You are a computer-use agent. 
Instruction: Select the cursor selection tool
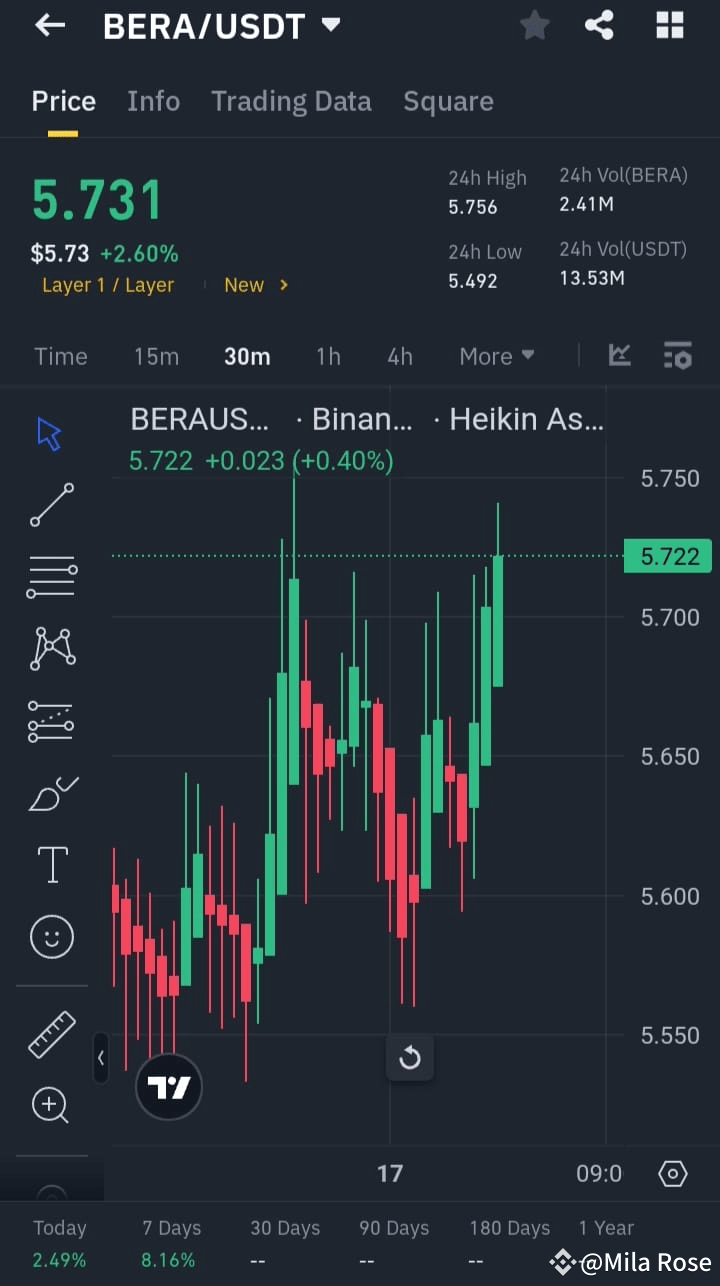tap(50, 432)
